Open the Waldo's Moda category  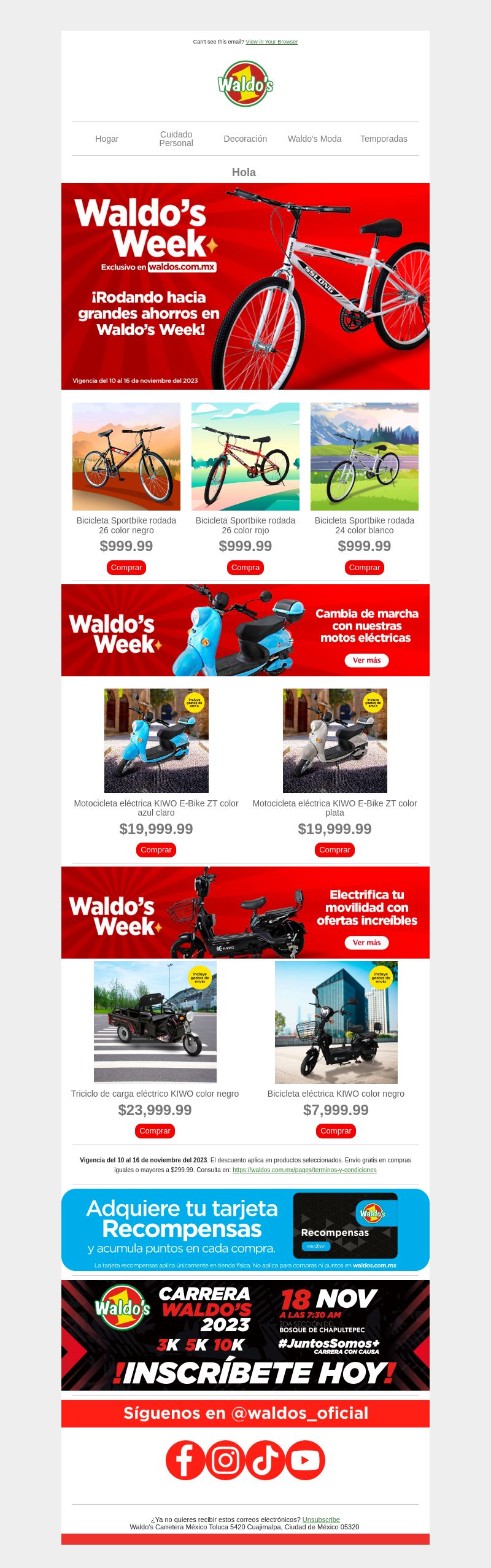314,139
